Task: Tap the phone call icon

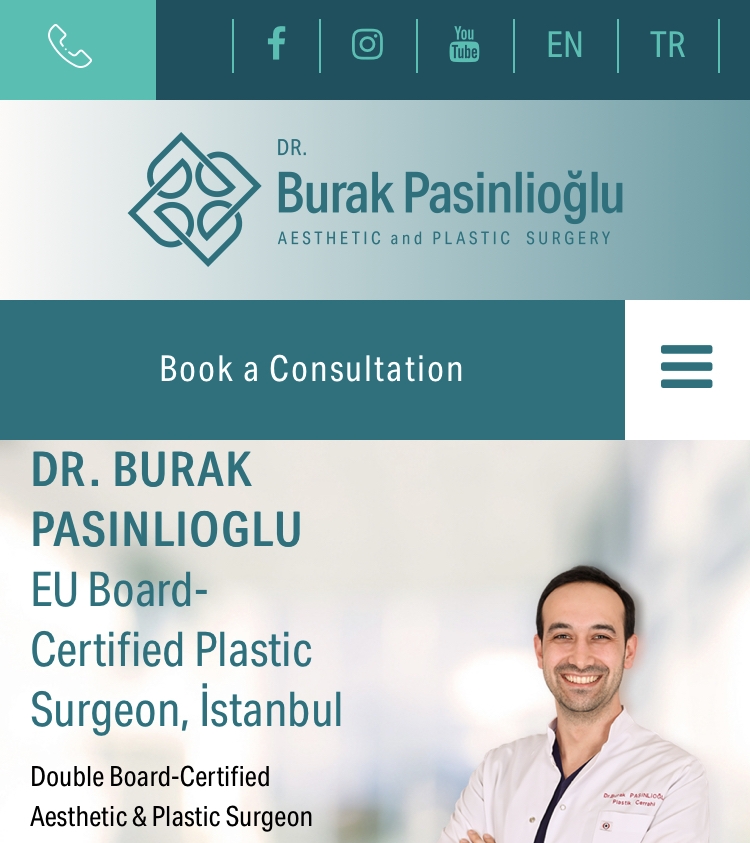Action: coord(70,47)
